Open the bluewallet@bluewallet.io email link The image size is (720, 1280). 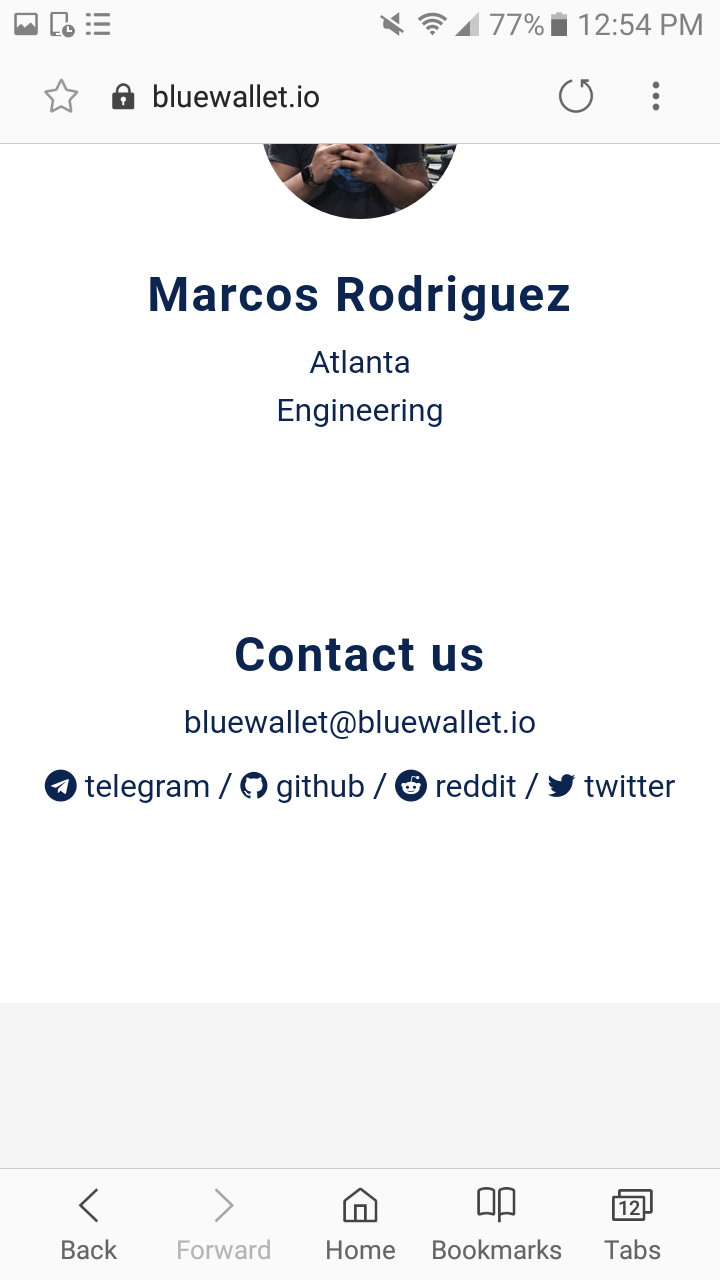[x=360, y=722]
